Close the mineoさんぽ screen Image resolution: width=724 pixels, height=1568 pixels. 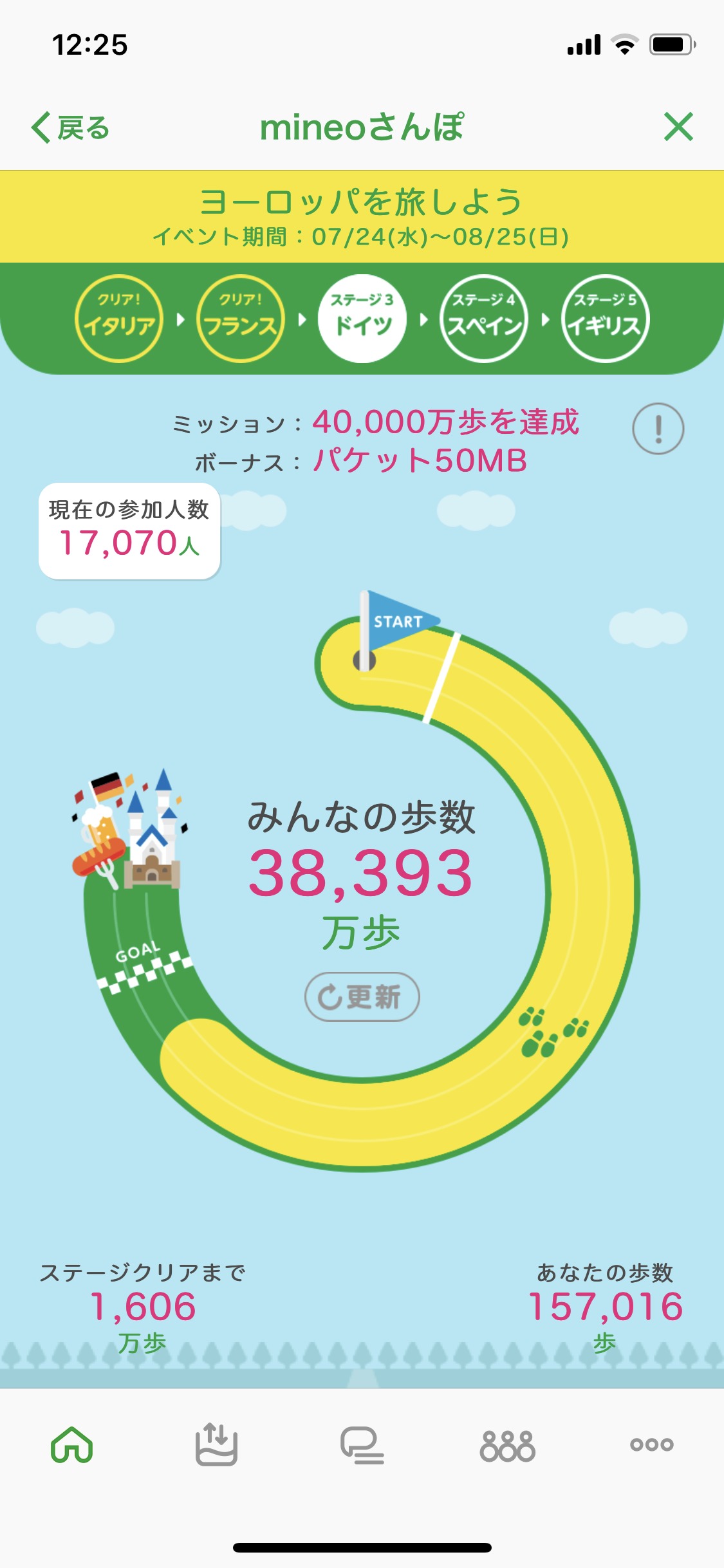pyautogui.click(x=678, y=127)
